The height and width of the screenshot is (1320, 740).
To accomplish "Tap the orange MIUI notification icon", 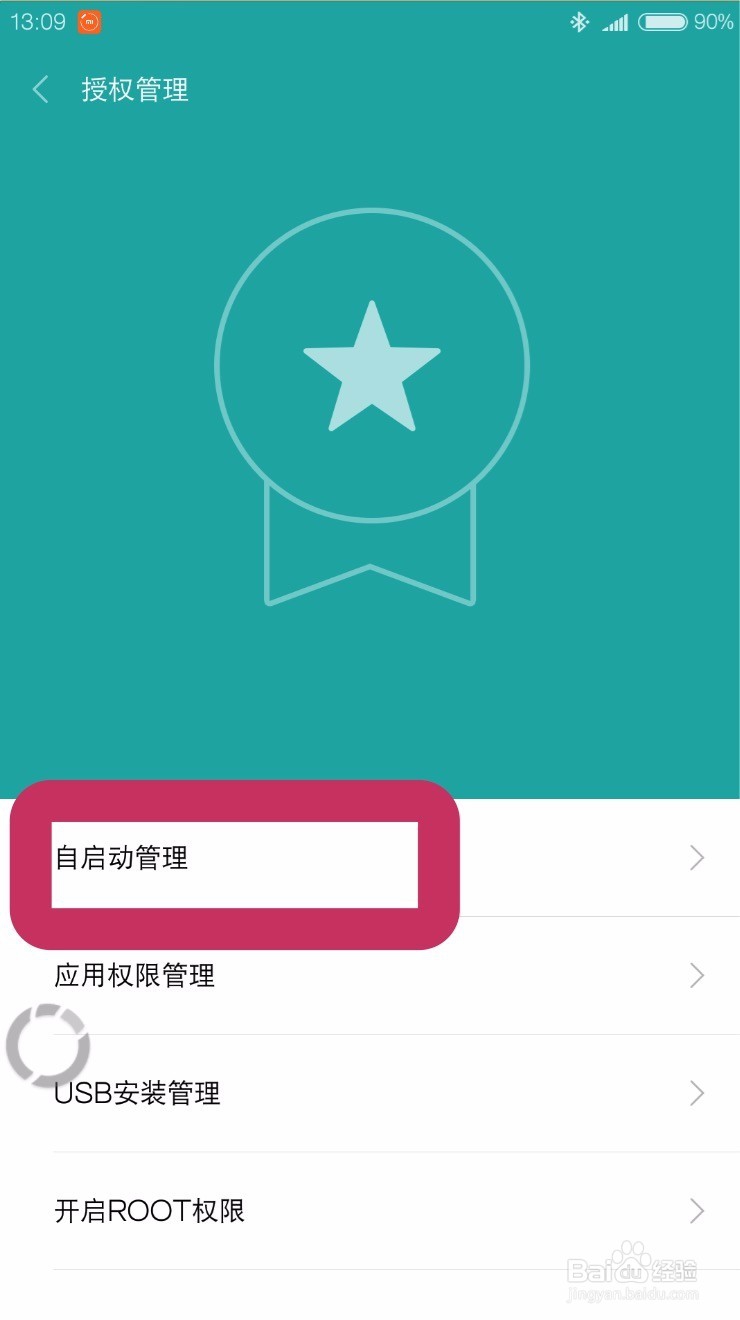I will (88, 22).
